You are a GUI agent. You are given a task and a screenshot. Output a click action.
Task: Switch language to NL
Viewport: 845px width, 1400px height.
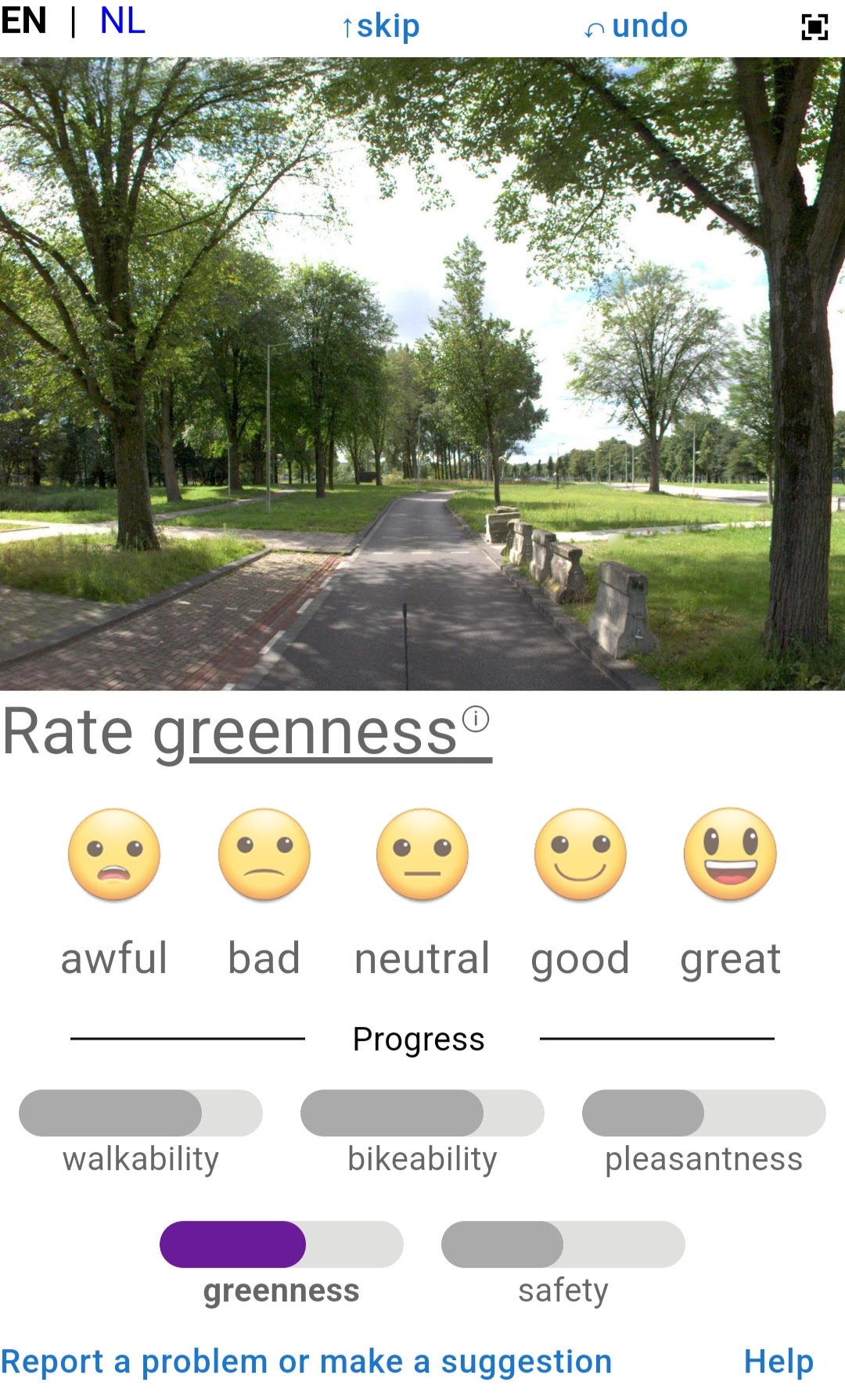pos(121,21)
